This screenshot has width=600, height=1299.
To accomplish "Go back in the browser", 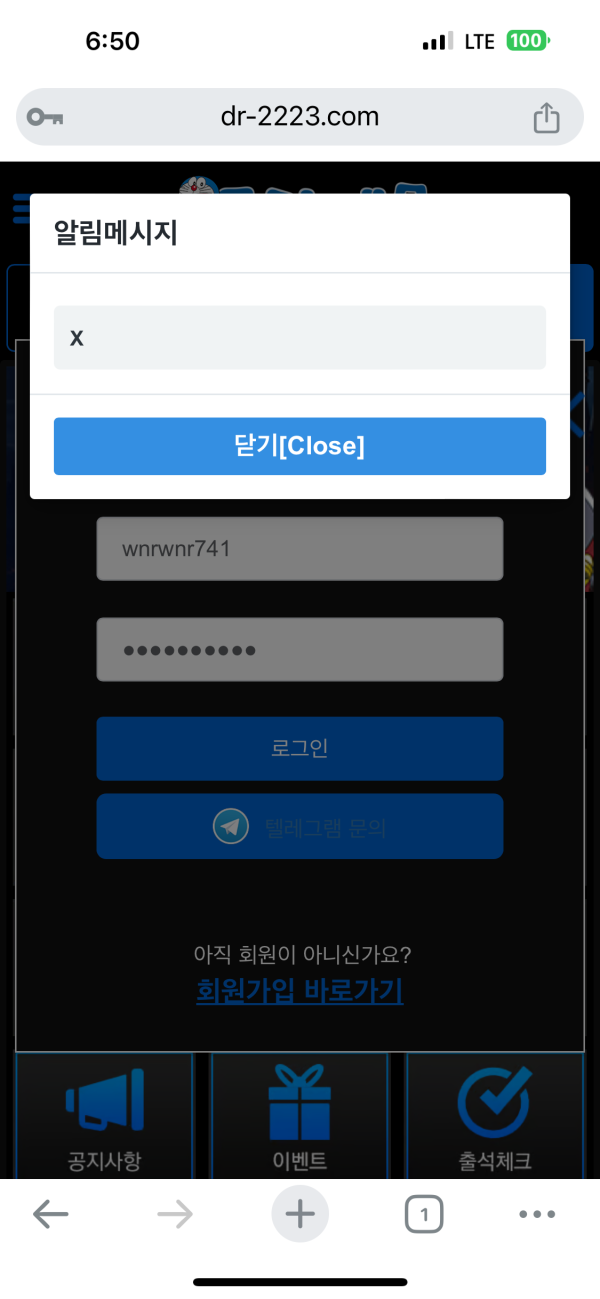I will pos(50,1214).
